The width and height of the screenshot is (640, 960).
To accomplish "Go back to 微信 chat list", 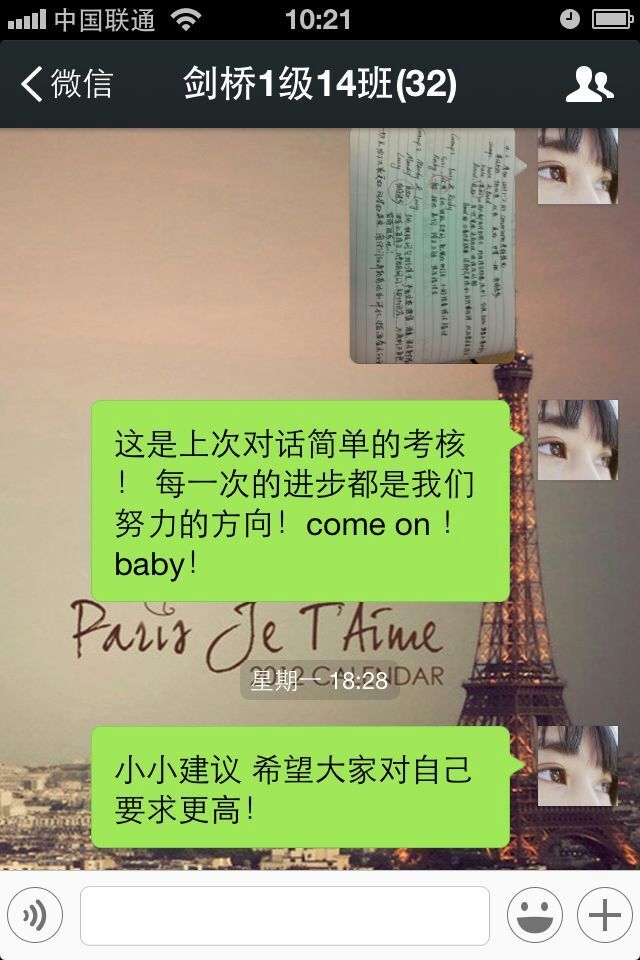I will [67, 84].
